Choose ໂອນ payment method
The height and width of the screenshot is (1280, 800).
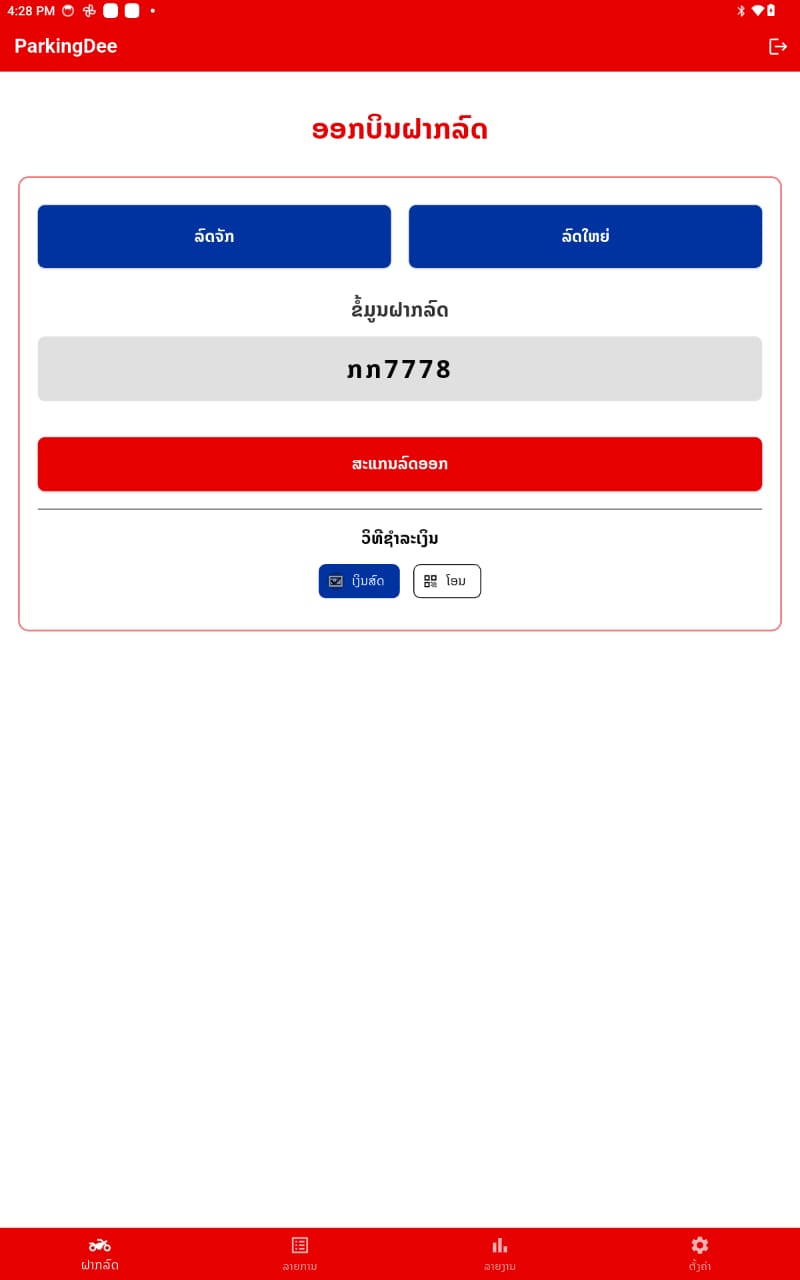pos(447,581)
